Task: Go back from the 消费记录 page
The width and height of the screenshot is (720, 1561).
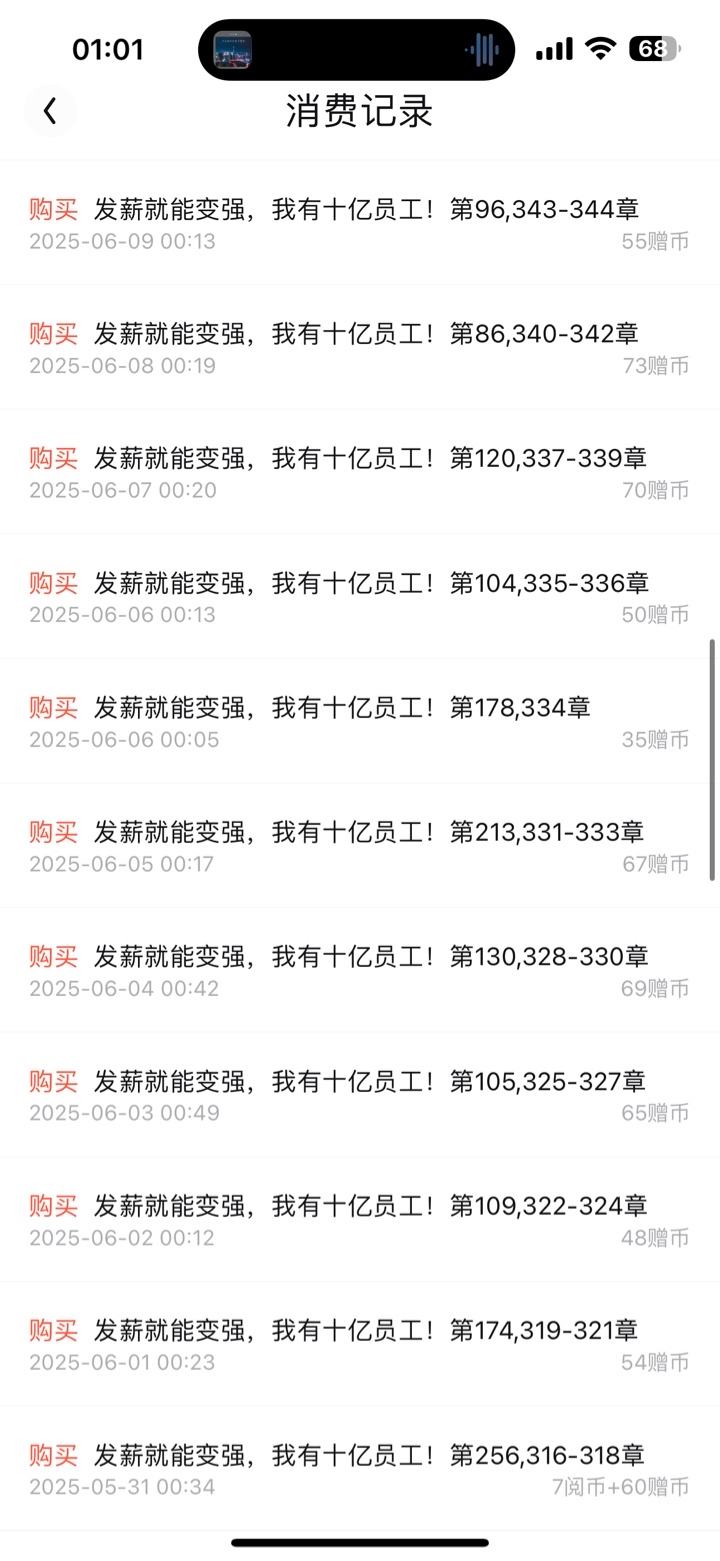Action: click(50, 111)
